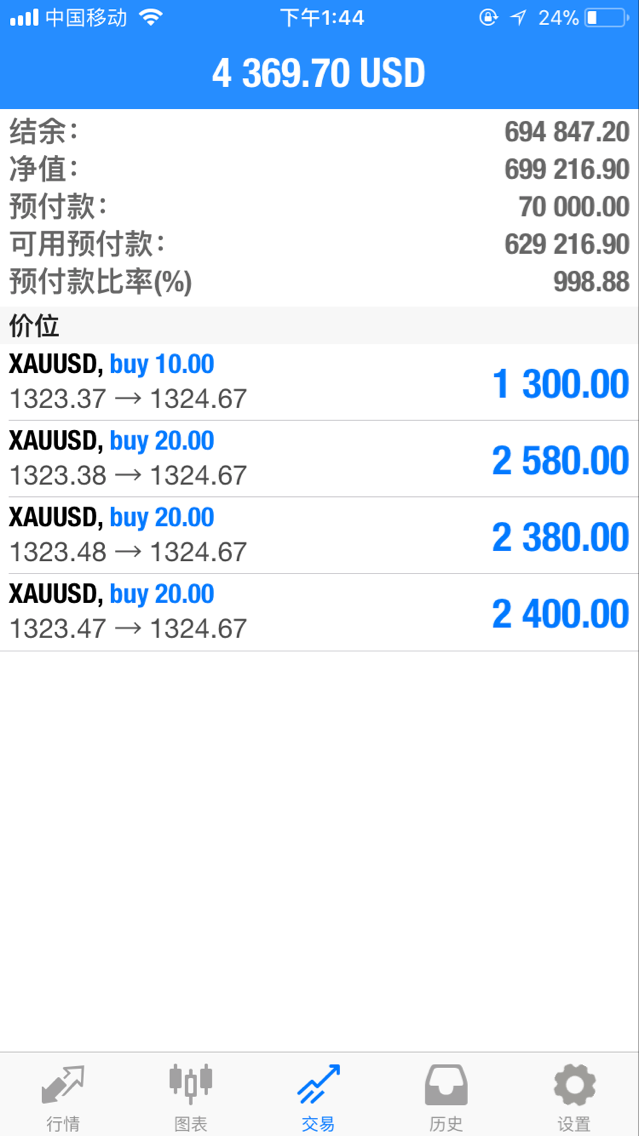Image resolution: width=639 pixels, height=1136 pixels.
Task: Switch to the 行情 tab
Action: (x=64, y=1095)
